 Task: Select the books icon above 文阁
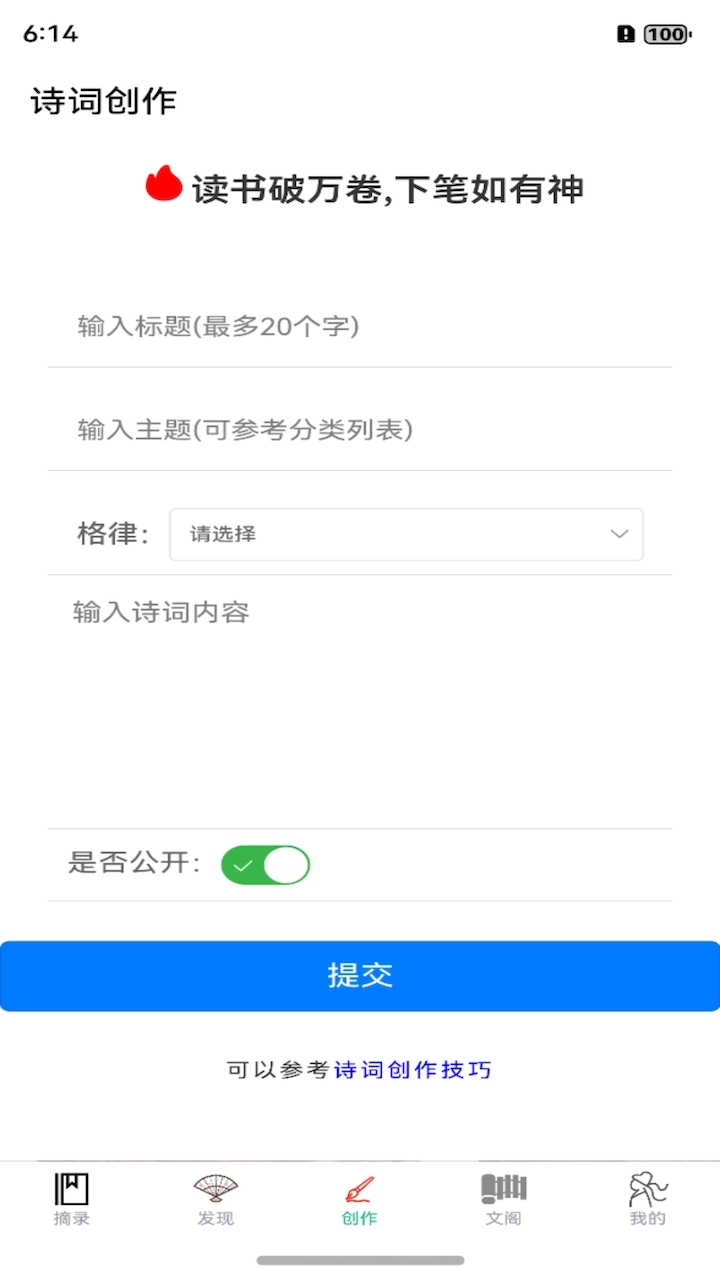coord(503,1190)
